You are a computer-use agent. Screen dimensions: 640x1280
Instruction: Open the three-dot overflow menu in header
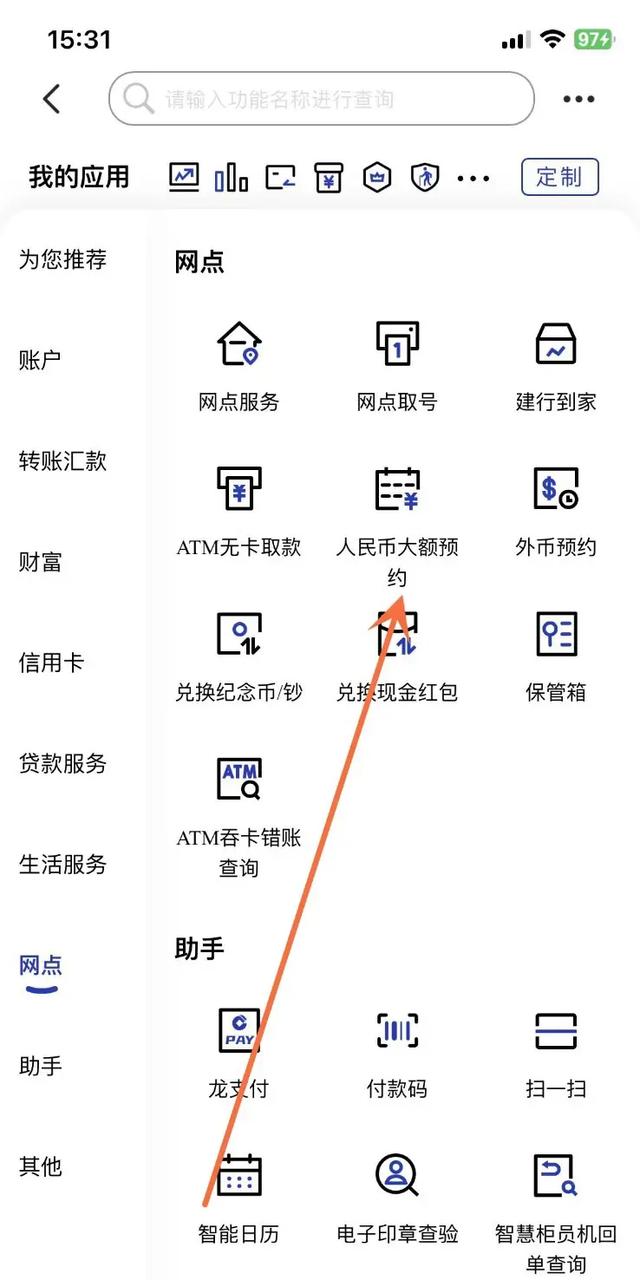(x=579, y=99)
